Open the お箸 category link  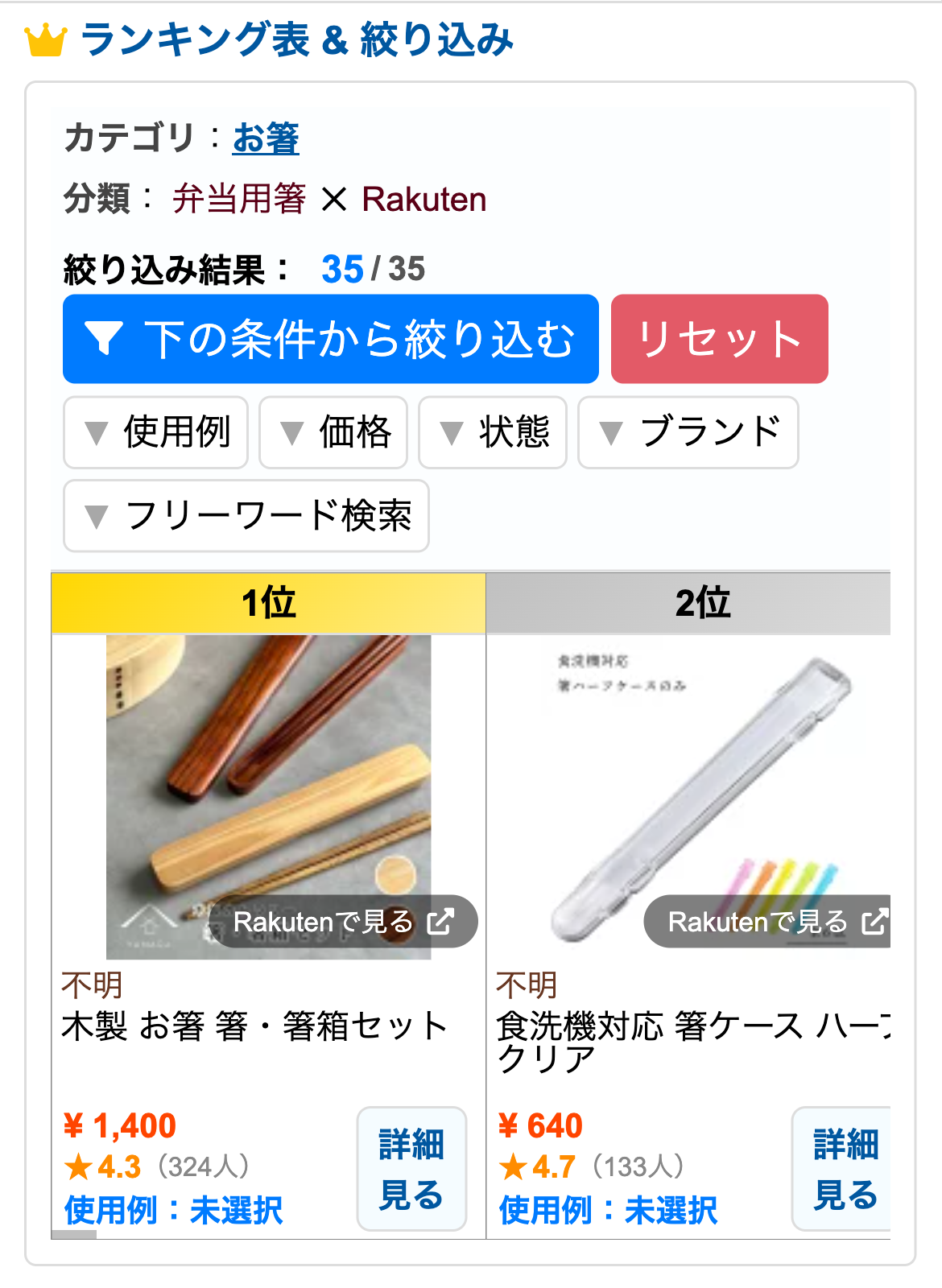[266, 138]
